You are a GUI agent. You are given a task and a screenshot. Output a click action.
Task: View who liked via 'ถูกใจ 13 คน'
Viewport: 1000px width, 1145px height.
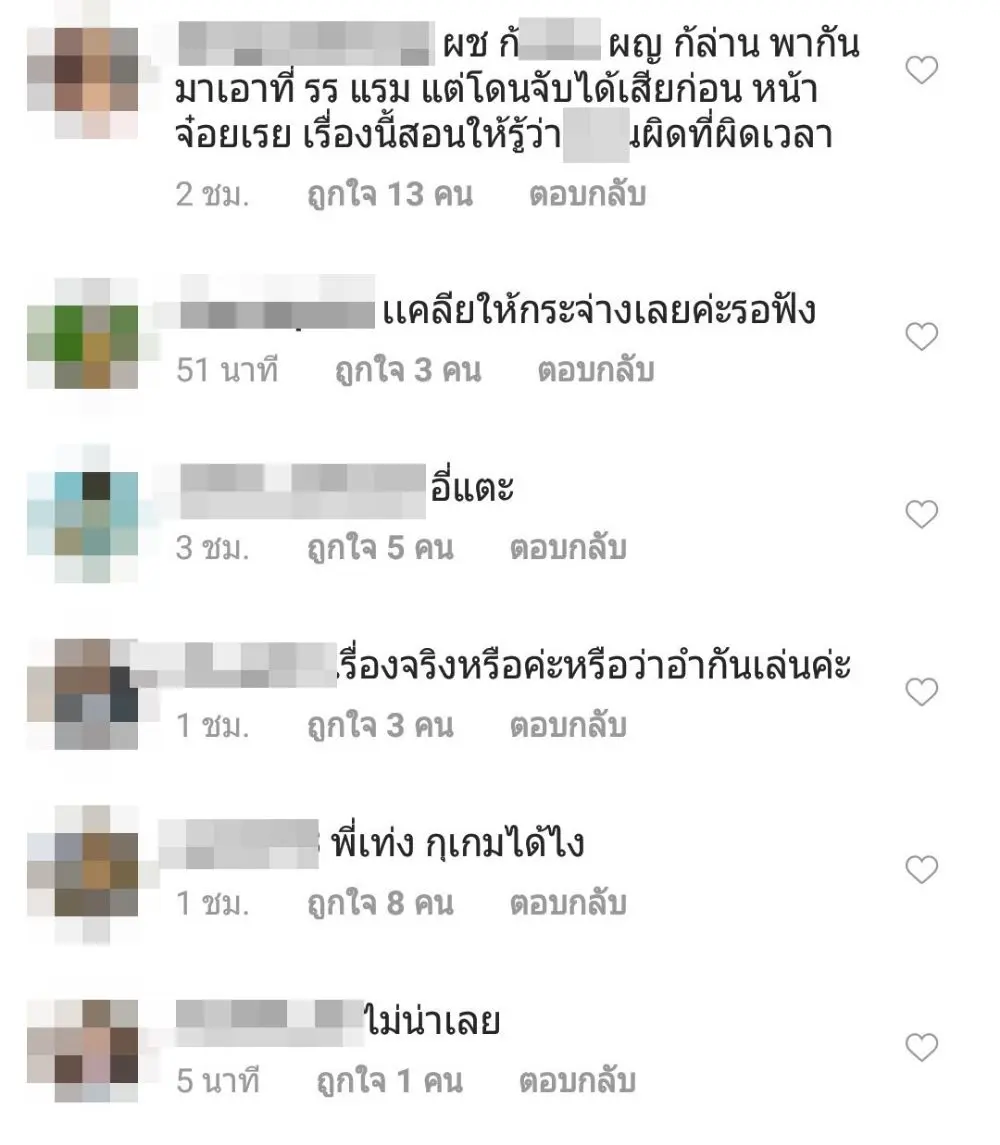(x=390, y=194)
